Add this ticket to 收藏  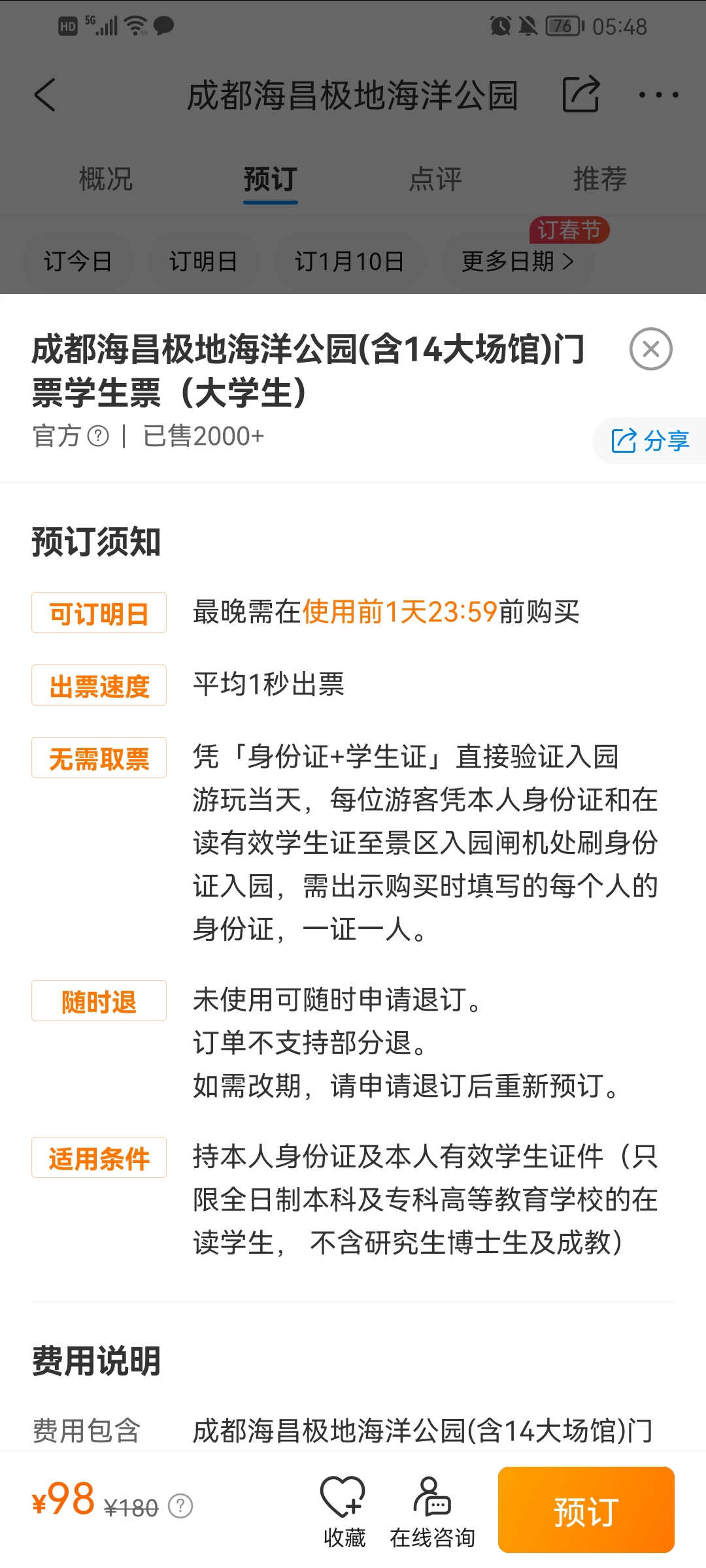344,1511
